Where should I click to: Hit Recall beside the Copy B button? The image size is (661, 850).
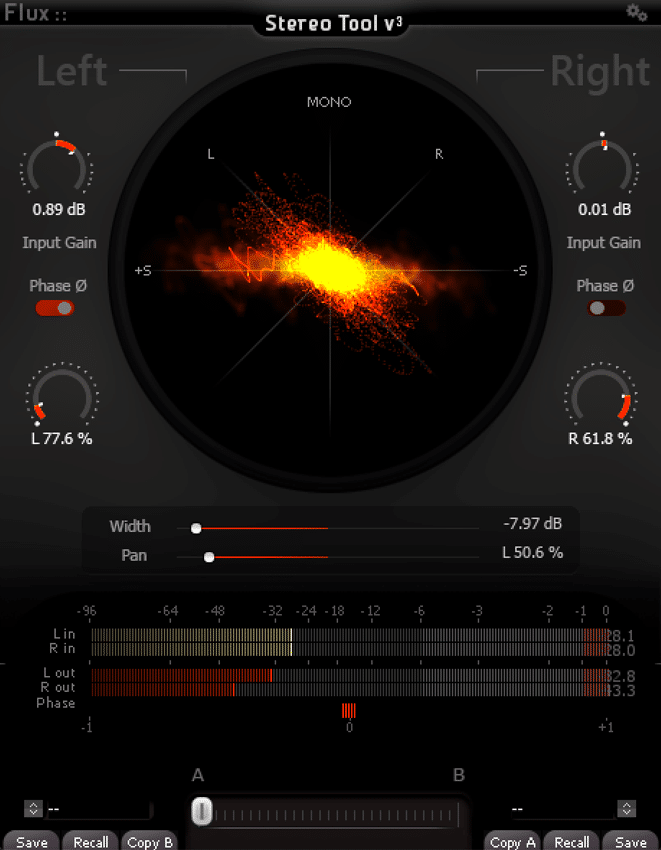[91, 842]
